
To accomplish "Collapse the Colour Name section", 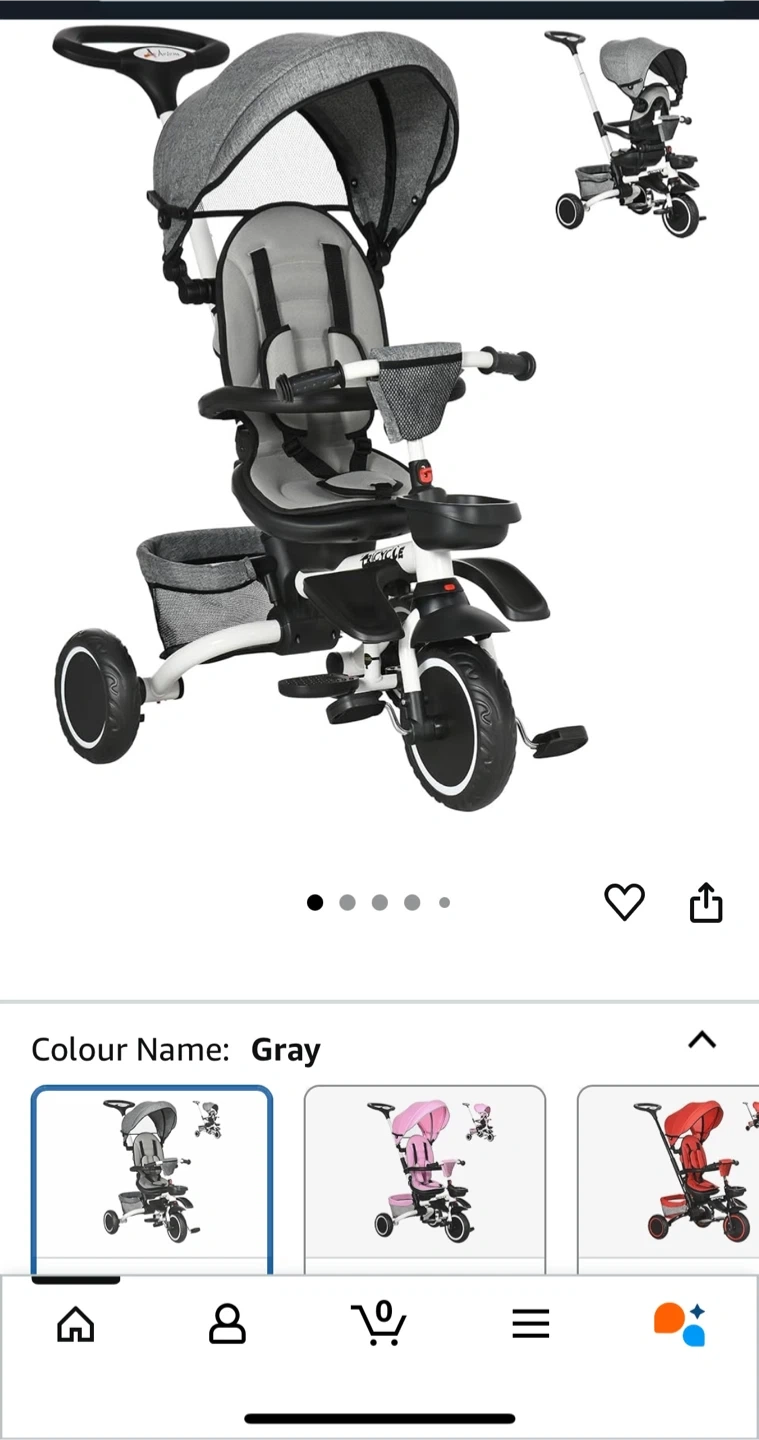I will click(x=702, y=1040).
